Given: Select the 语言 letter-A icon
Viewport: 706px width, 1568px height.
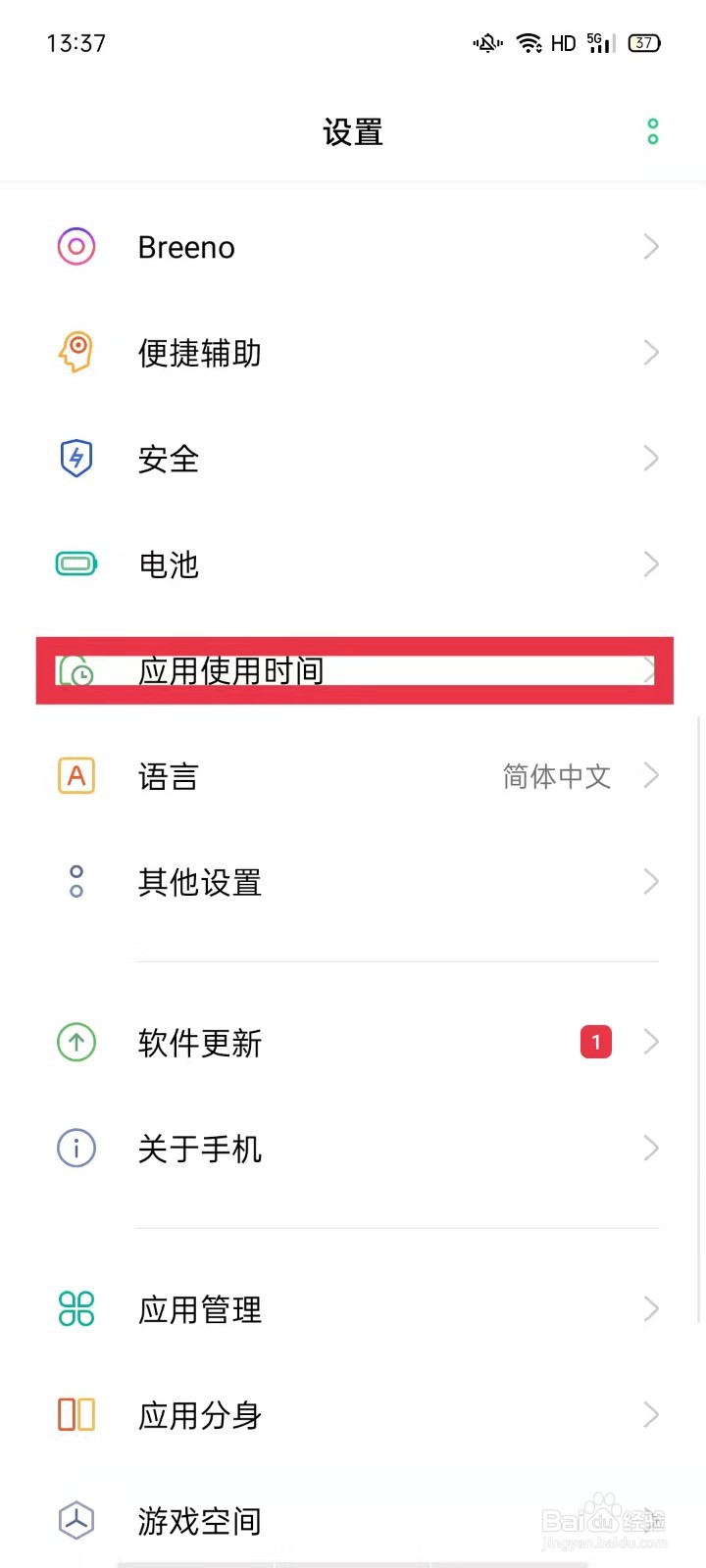Looking at the screenshot, I should (76, 776).
